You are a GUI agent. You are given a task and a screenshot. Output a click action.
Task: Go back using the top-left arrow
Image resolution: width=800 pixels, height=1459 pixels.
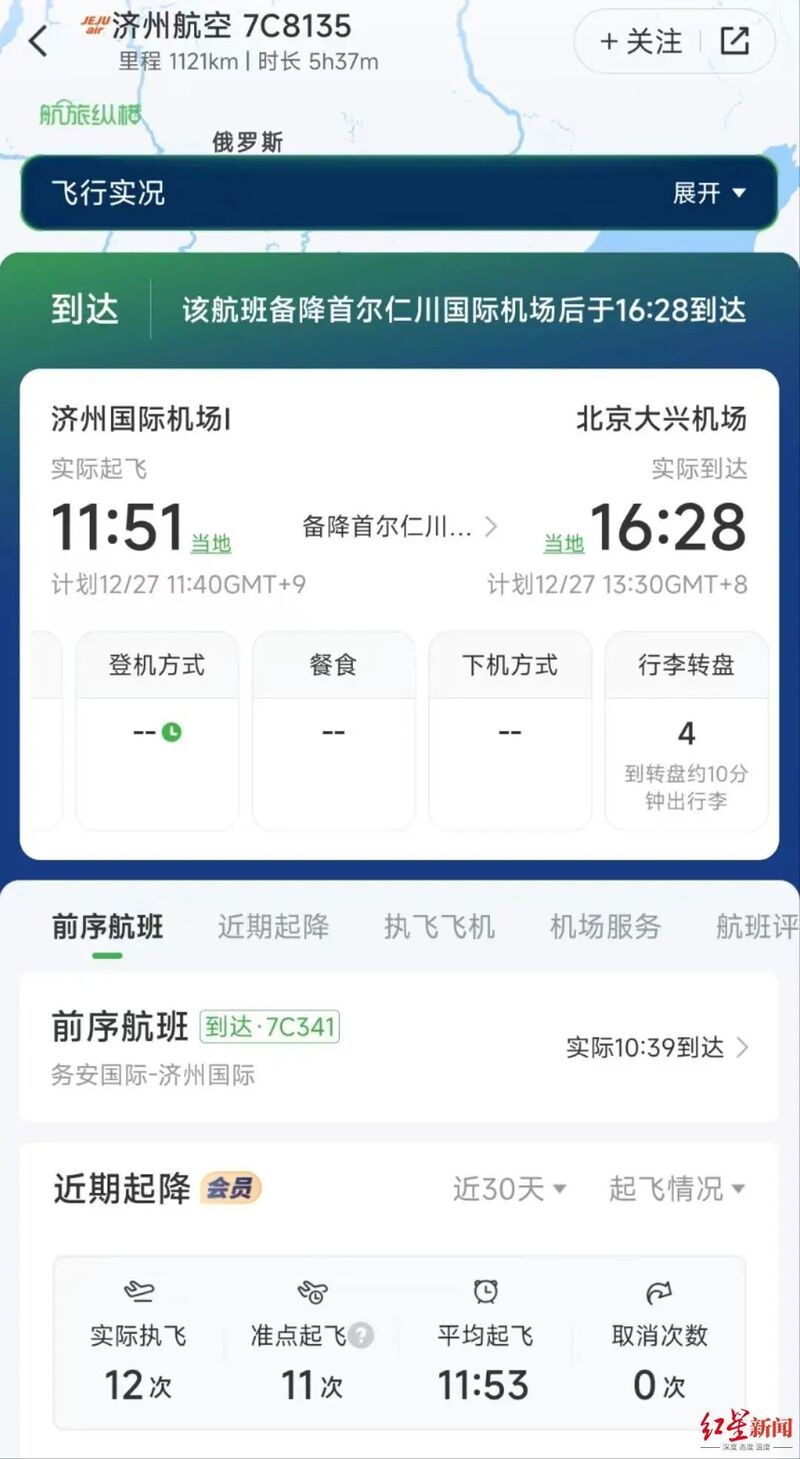click(x=38, y=42)
